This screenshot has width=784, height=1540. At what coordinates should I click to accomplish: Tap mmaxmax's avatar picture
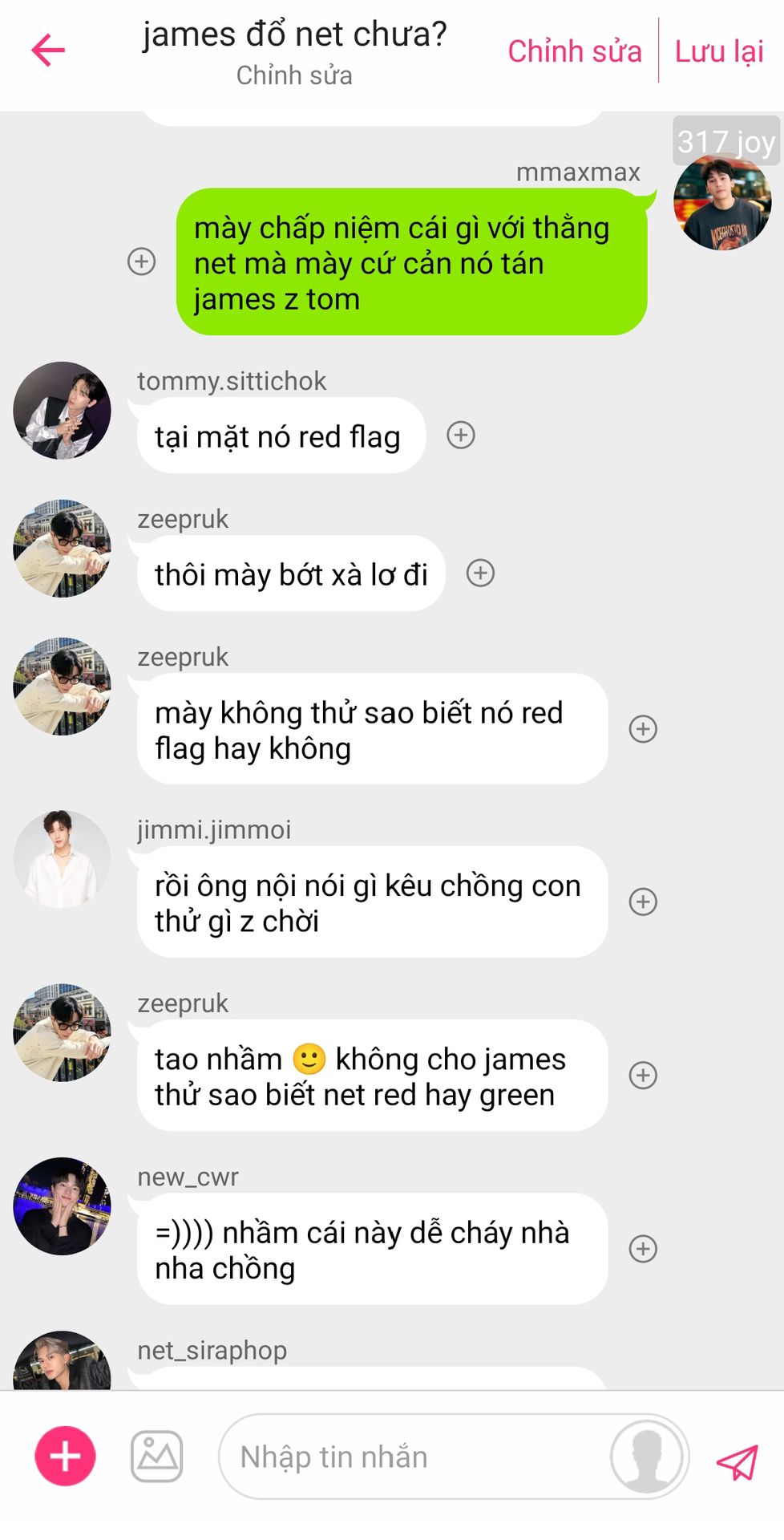point(722,201)
